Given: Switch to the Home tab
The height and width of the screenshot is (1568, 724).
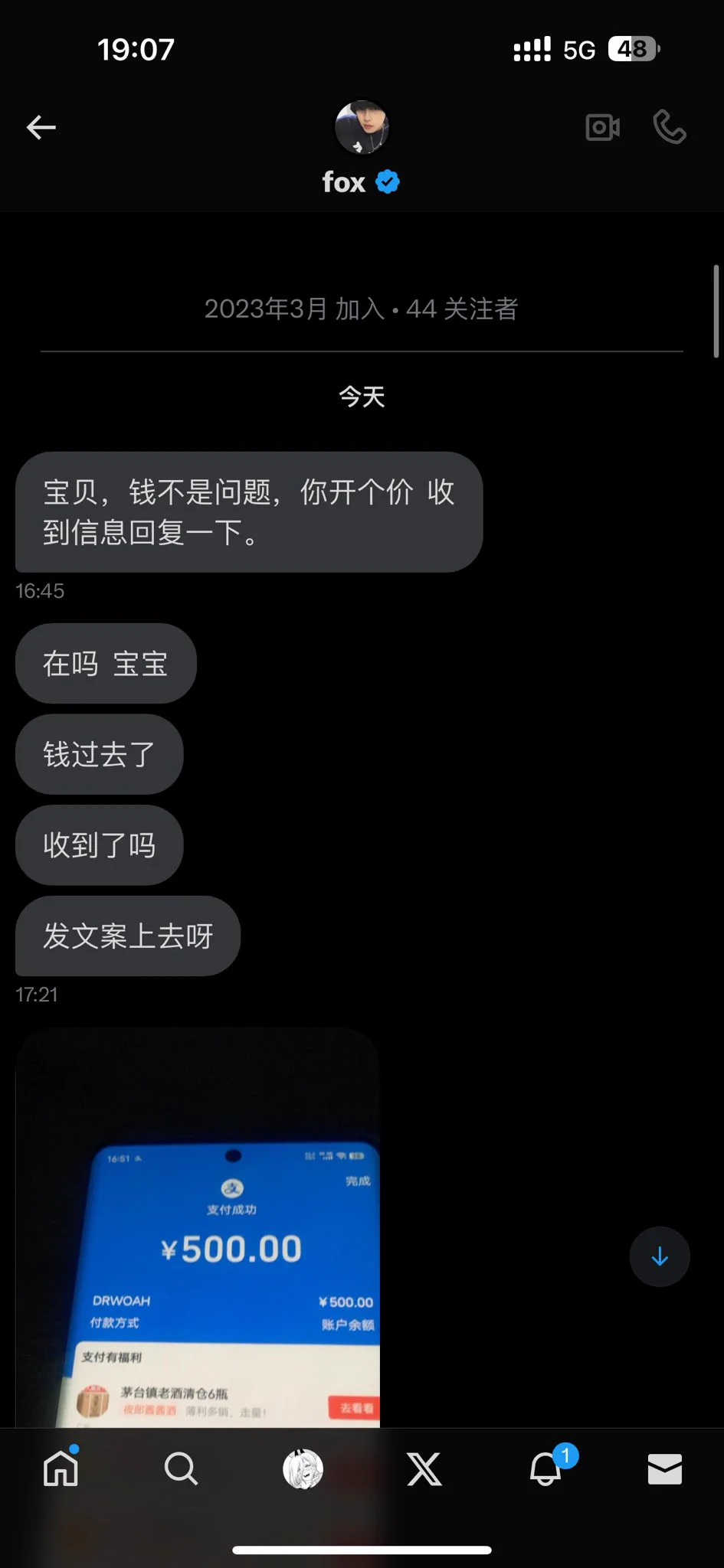Looking at the screenshot, I should coord(61,1468).
